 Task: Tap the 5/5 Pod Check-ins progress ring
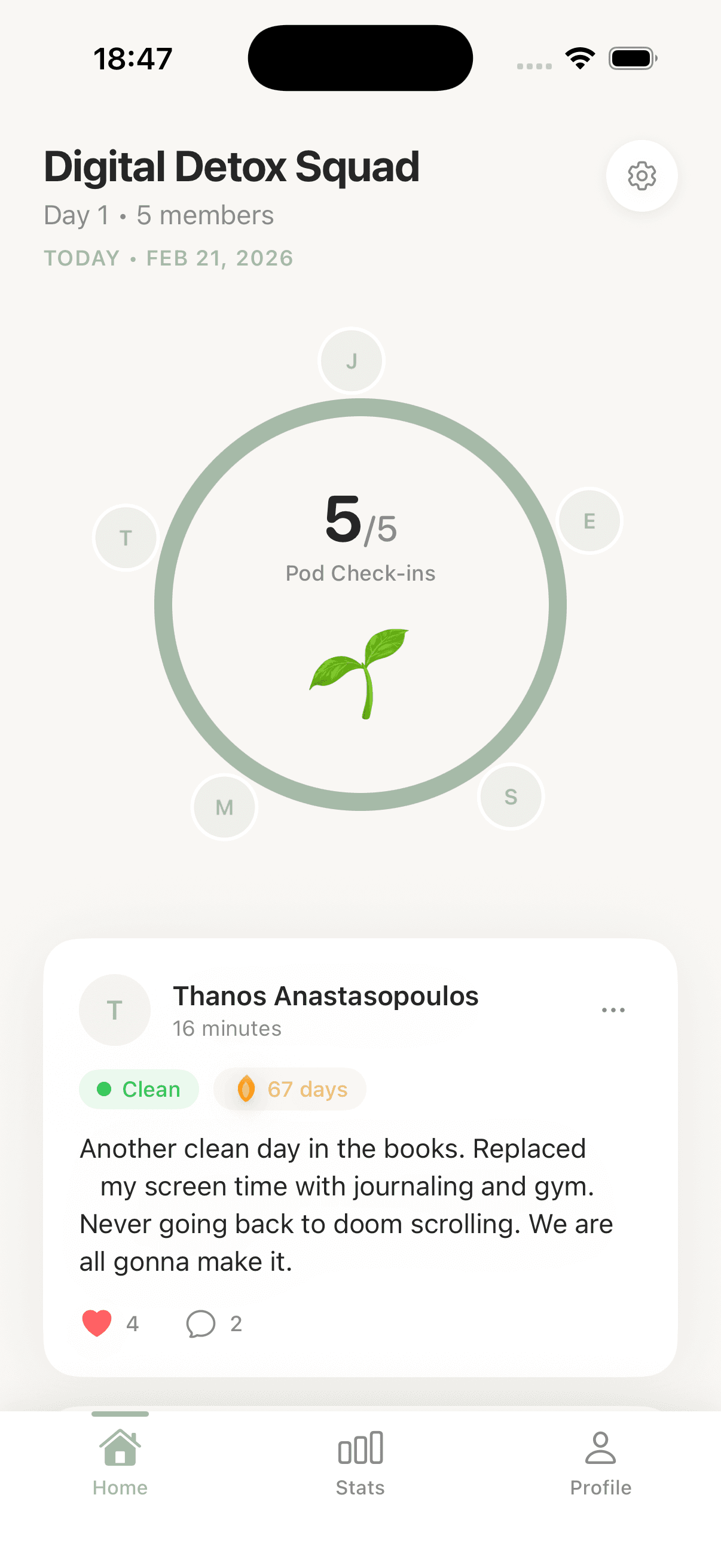(x=361, y=542)
